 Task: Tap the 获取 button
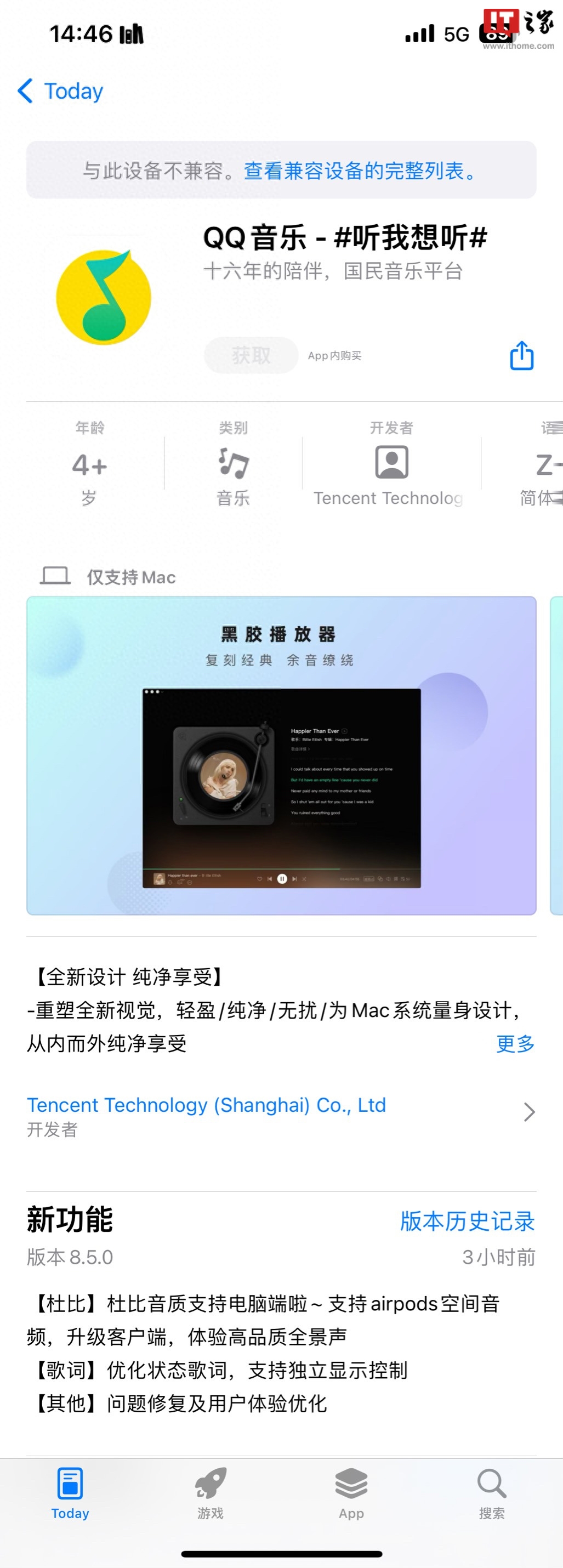pyautogui.click(x=251, y=355)
